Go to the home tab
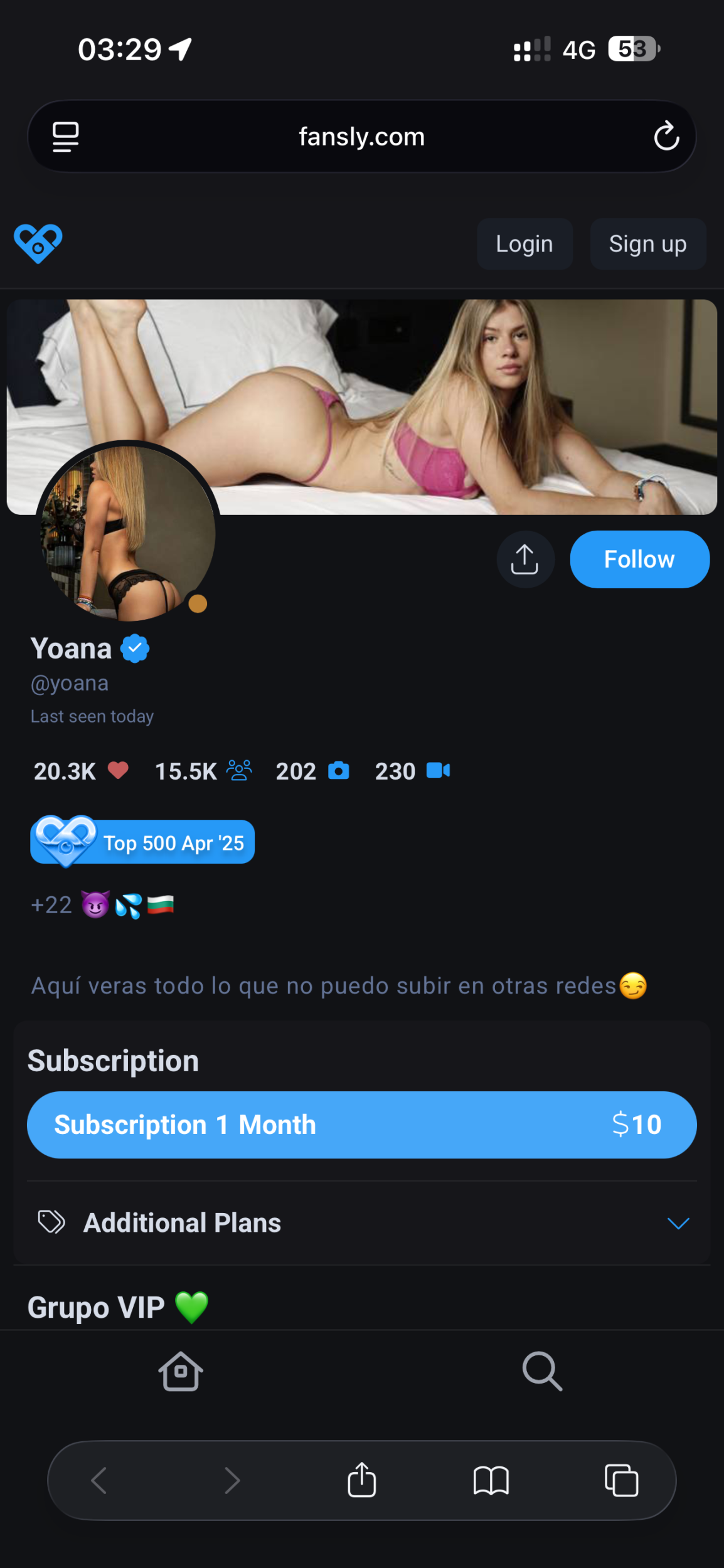Screen dimensions: 724x1568 coord(181,1372)
